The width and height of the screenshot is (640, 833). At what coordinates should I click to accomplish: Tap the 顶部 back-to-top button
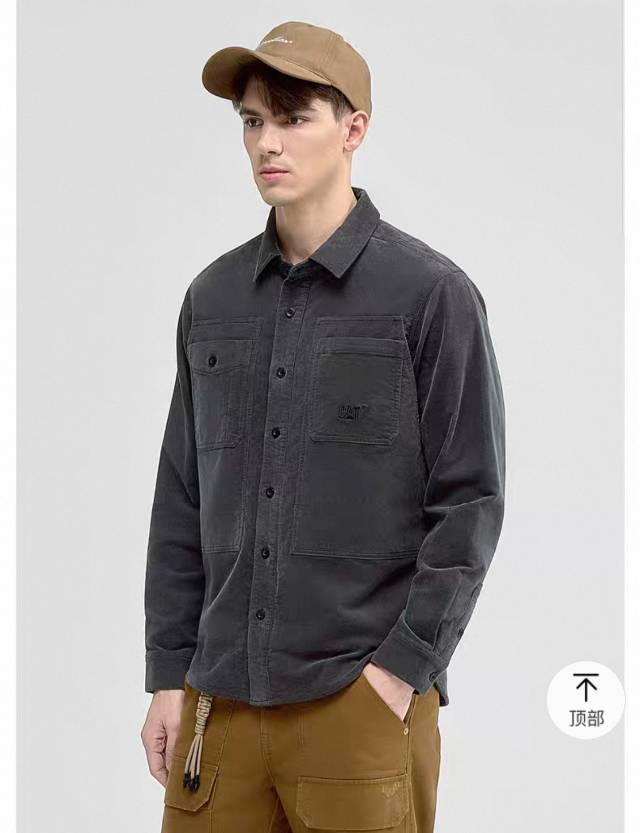tap(585, 700)
